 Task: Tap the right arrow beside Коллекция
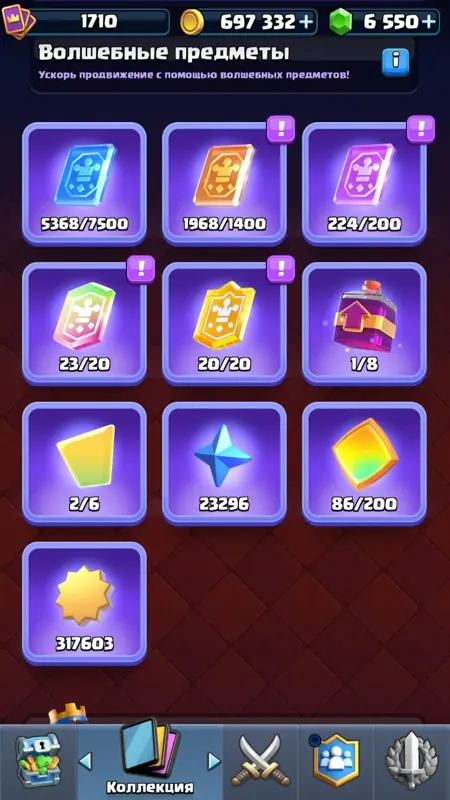(x=214, y=761)
